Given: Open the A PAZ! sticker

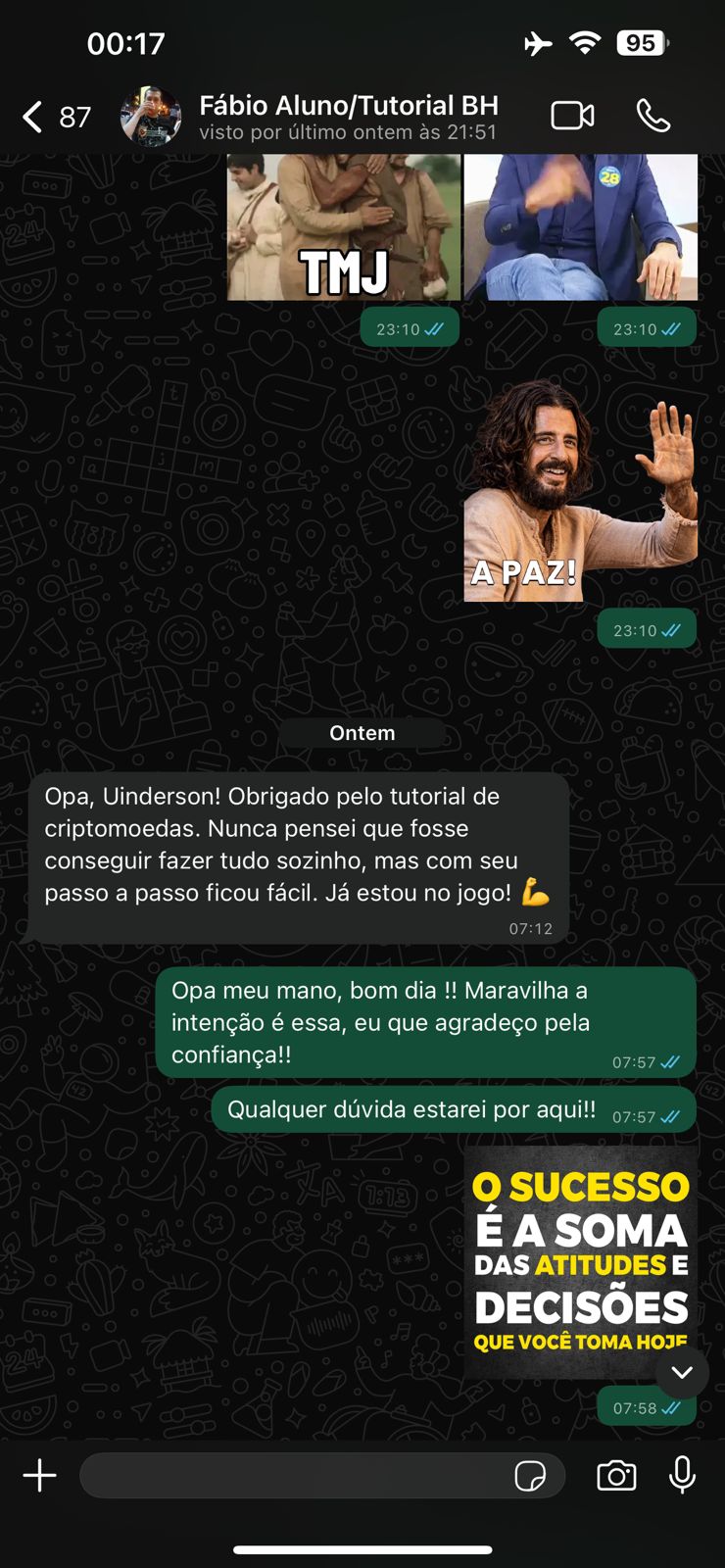Looking at the screenshot, I should pyautogui.click(x=580, y=490).
